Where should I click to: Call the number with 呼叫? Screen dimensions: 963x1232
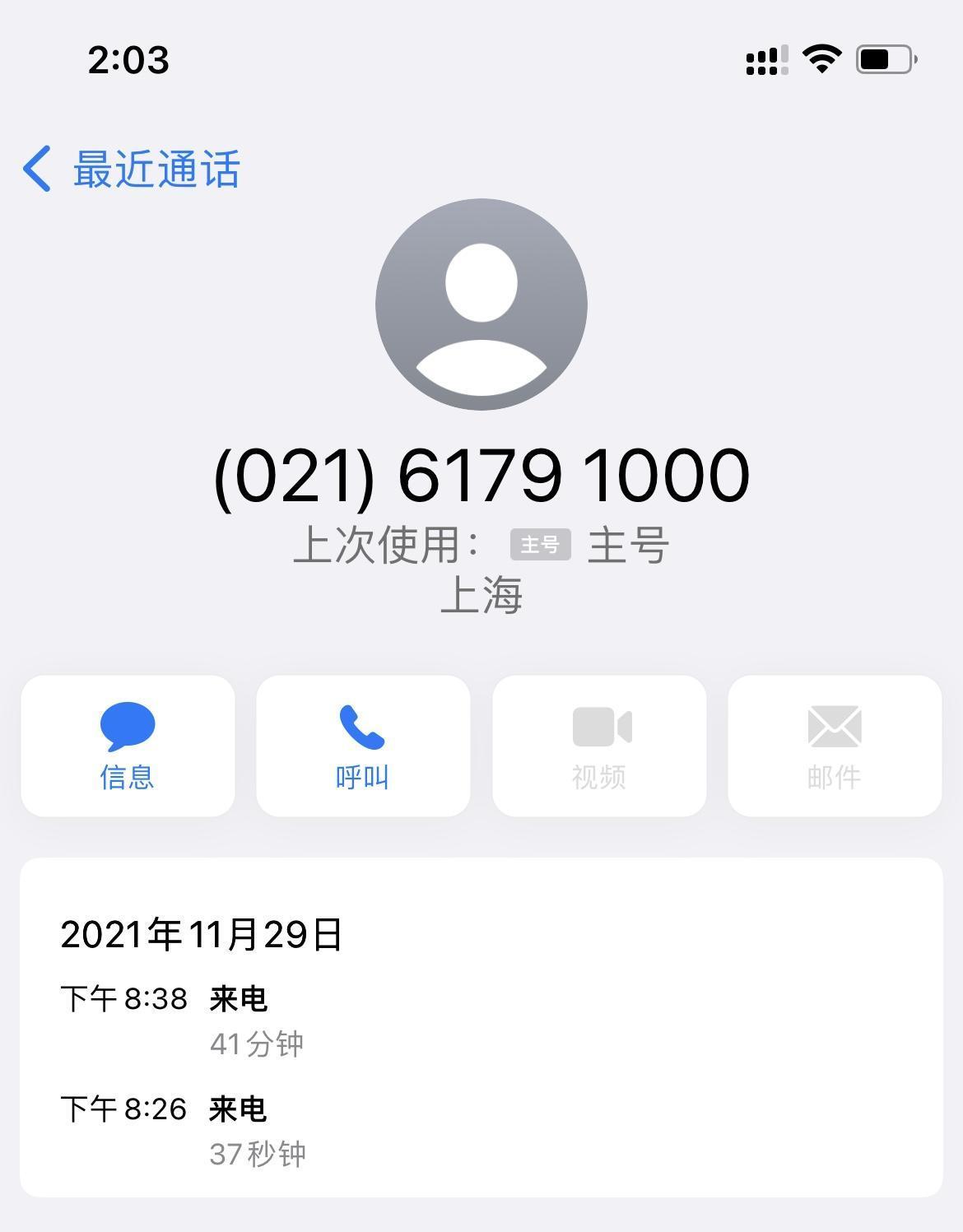pos(363,746)
